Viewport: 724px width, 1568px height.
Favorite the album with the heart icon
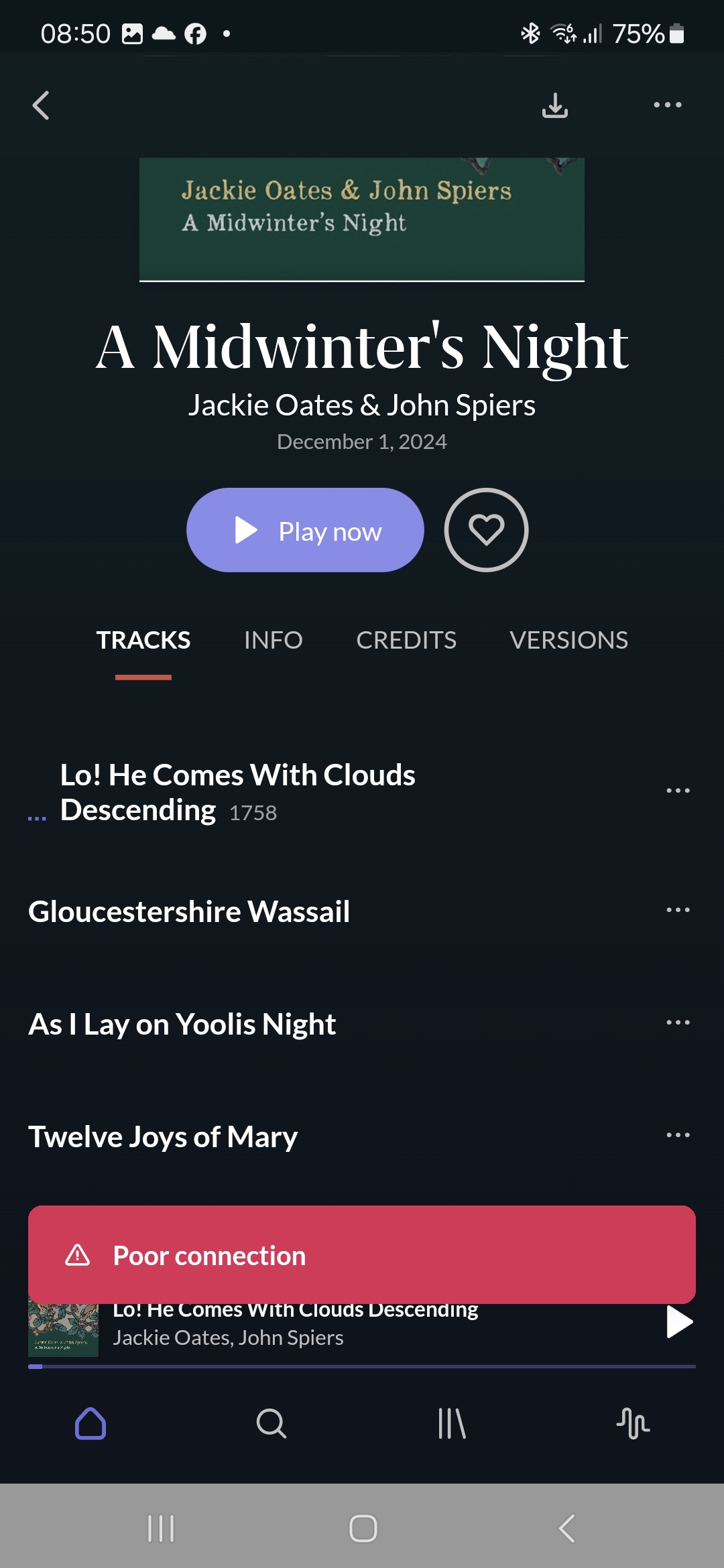click(x=486, y=530)
